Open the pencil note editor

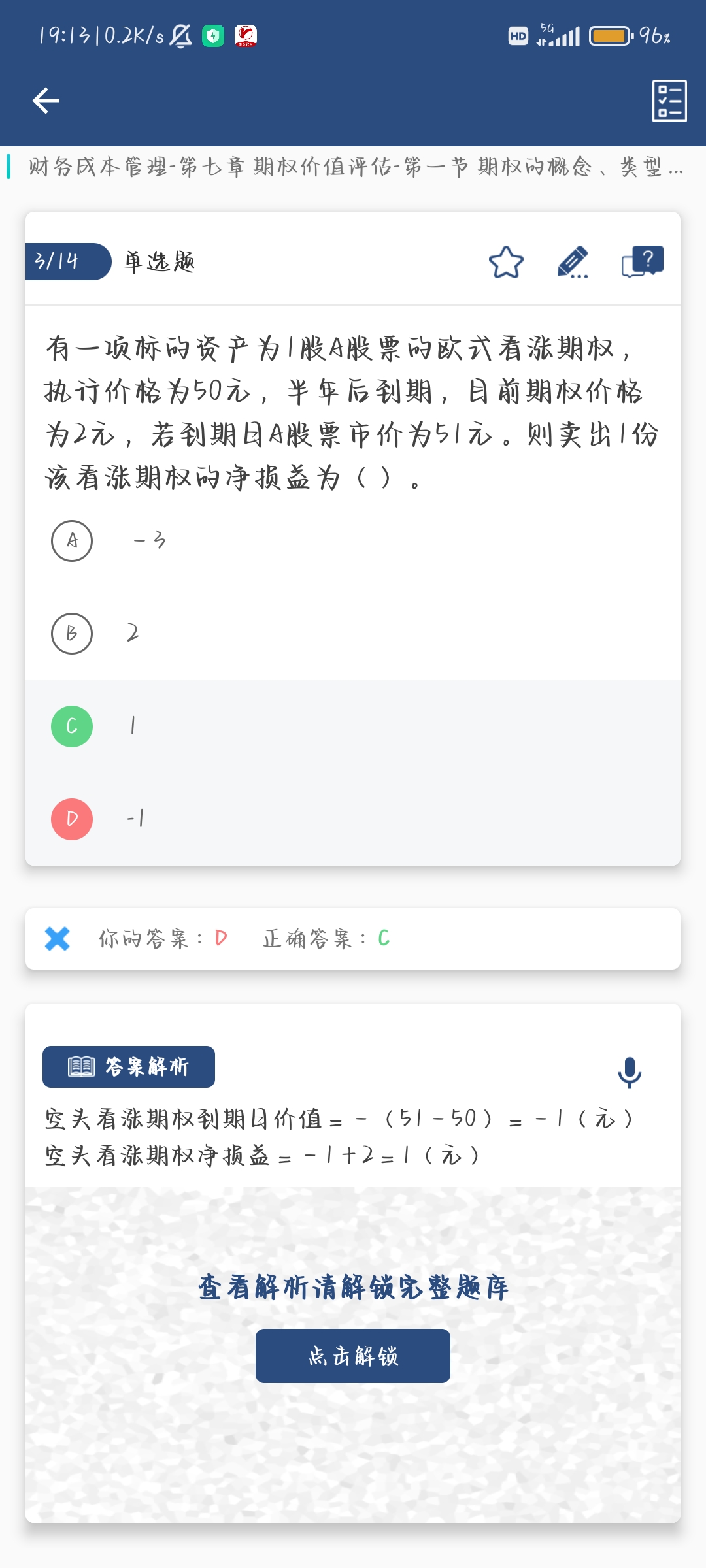pyautogui.click(x=573, y=263)
